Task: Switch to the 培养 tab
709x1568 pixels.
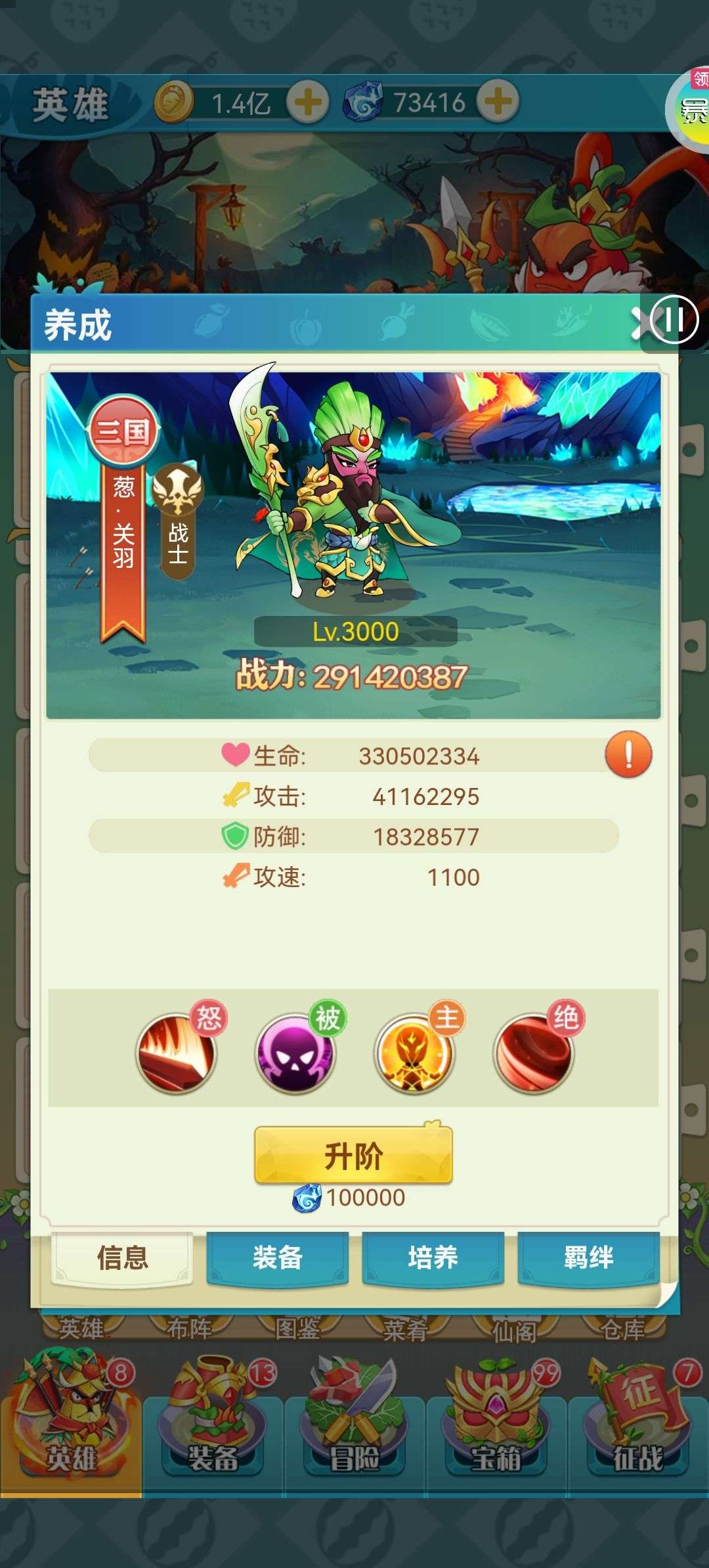Action: coord(433,1257)
